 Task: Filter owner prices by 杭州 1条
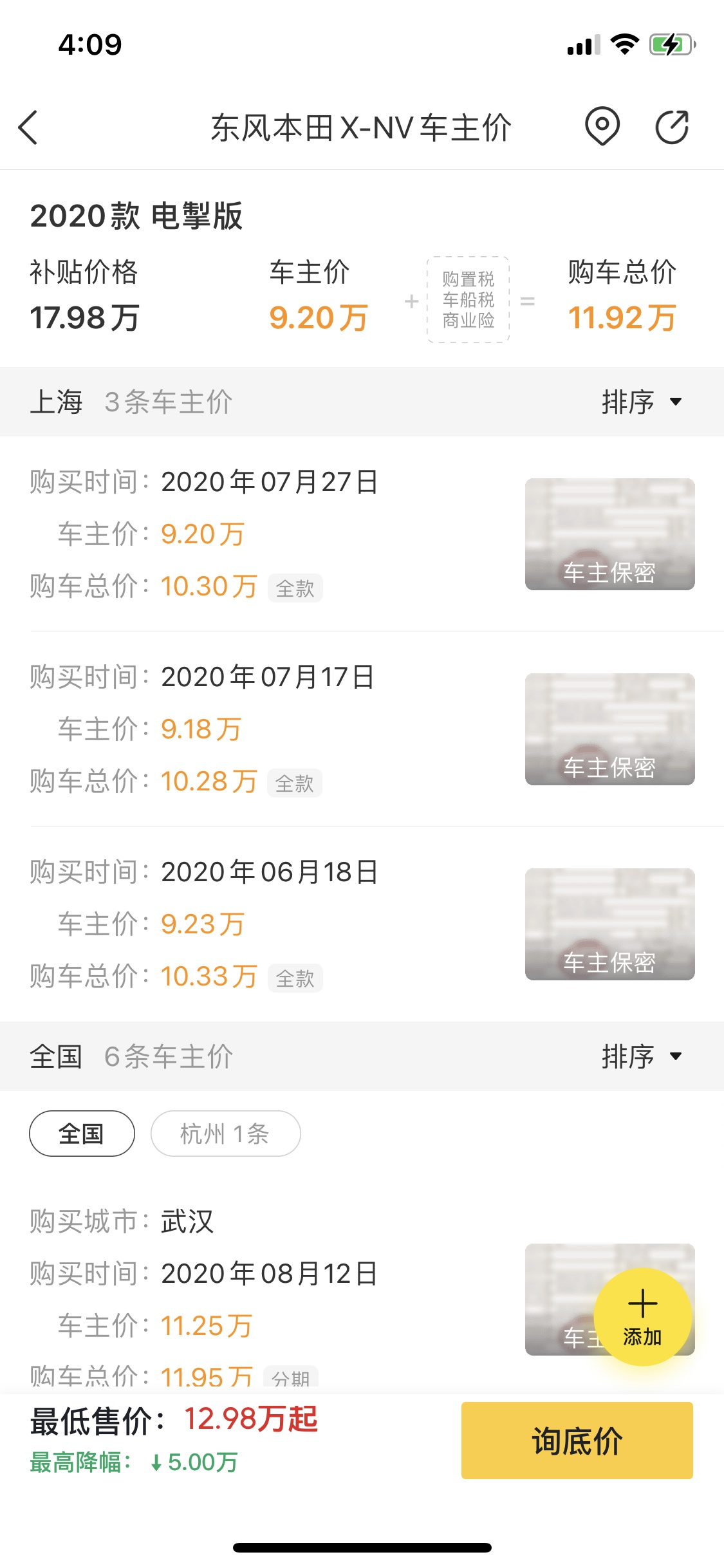click(x=225, y=1134)
